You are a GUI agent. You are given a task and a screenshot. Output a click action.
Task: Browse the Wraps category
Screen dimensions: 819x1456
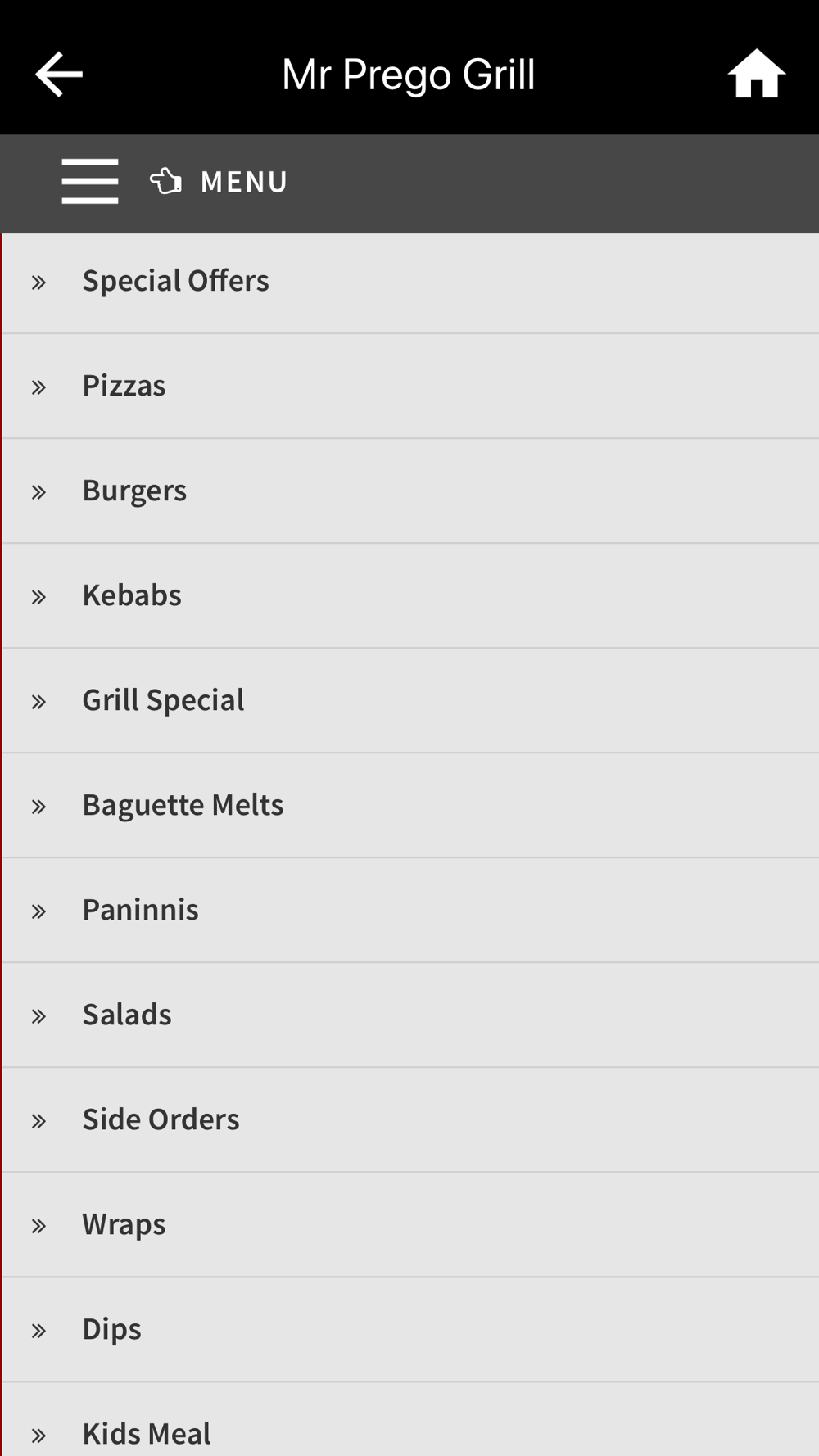(x=410, y=1225)
